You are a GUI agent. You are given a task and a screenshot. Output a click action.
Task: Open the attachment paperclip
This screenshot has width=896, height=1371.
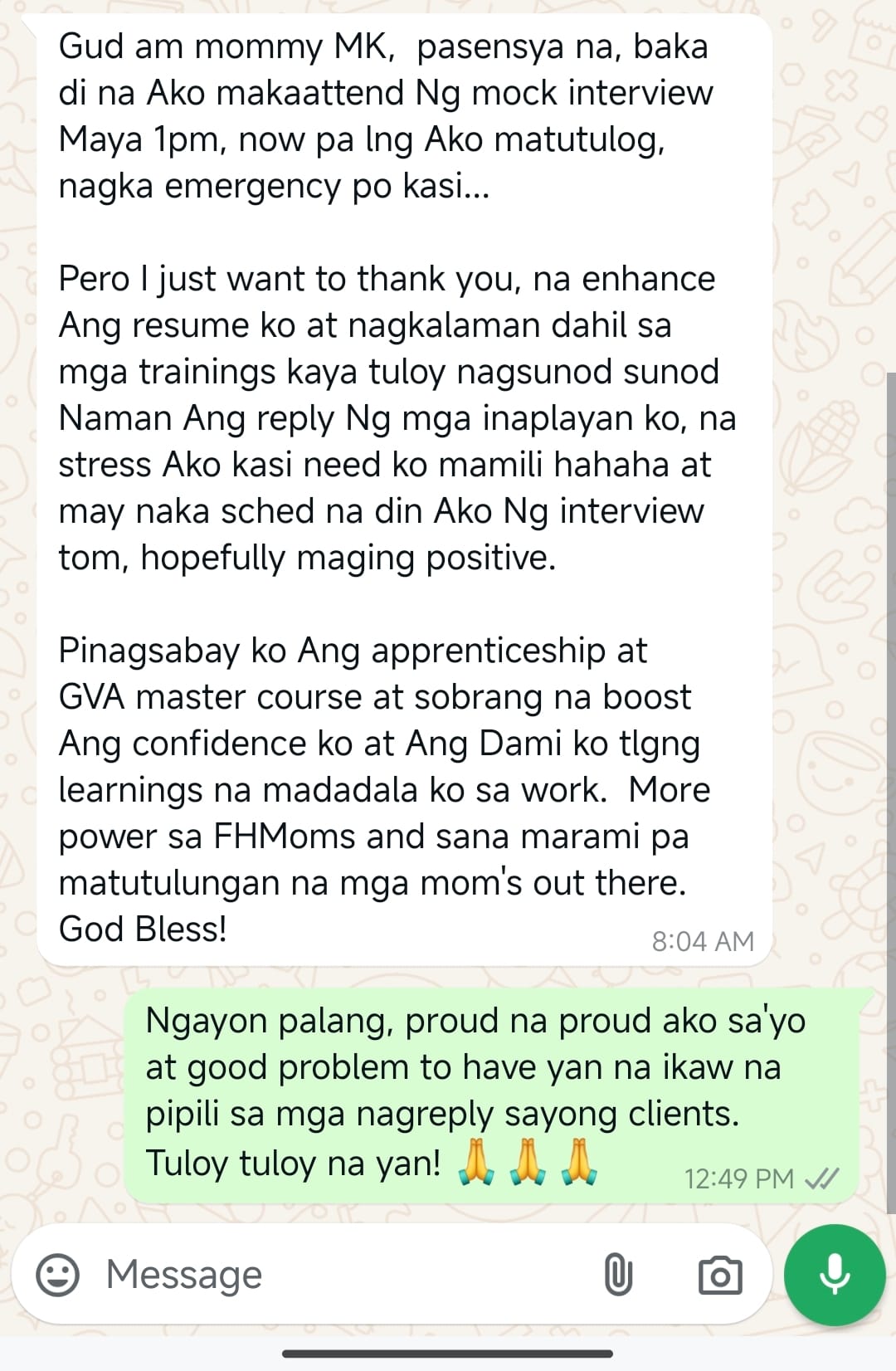[x=618, y=1275]
